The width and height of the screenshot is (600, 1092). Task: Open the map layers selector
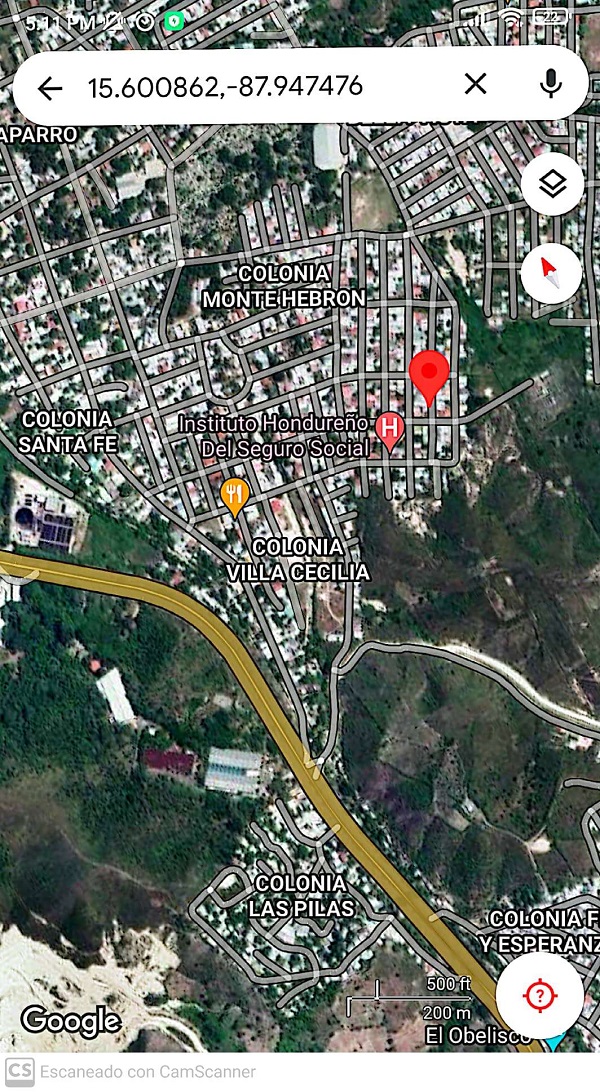pos(551,184)
